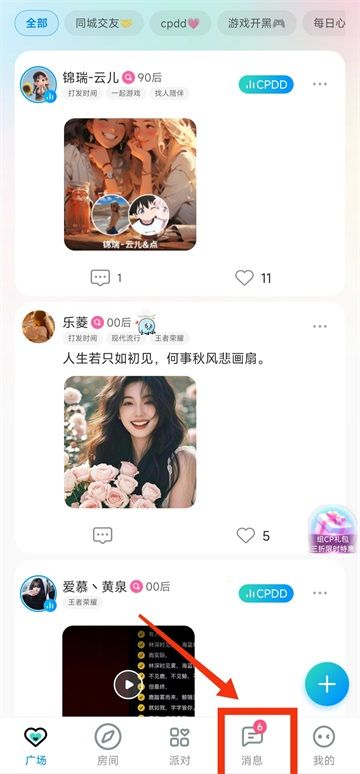This screenshot has width=360, height=774.
Task: Open 乐菱's profile avatar
Action: 39,326
